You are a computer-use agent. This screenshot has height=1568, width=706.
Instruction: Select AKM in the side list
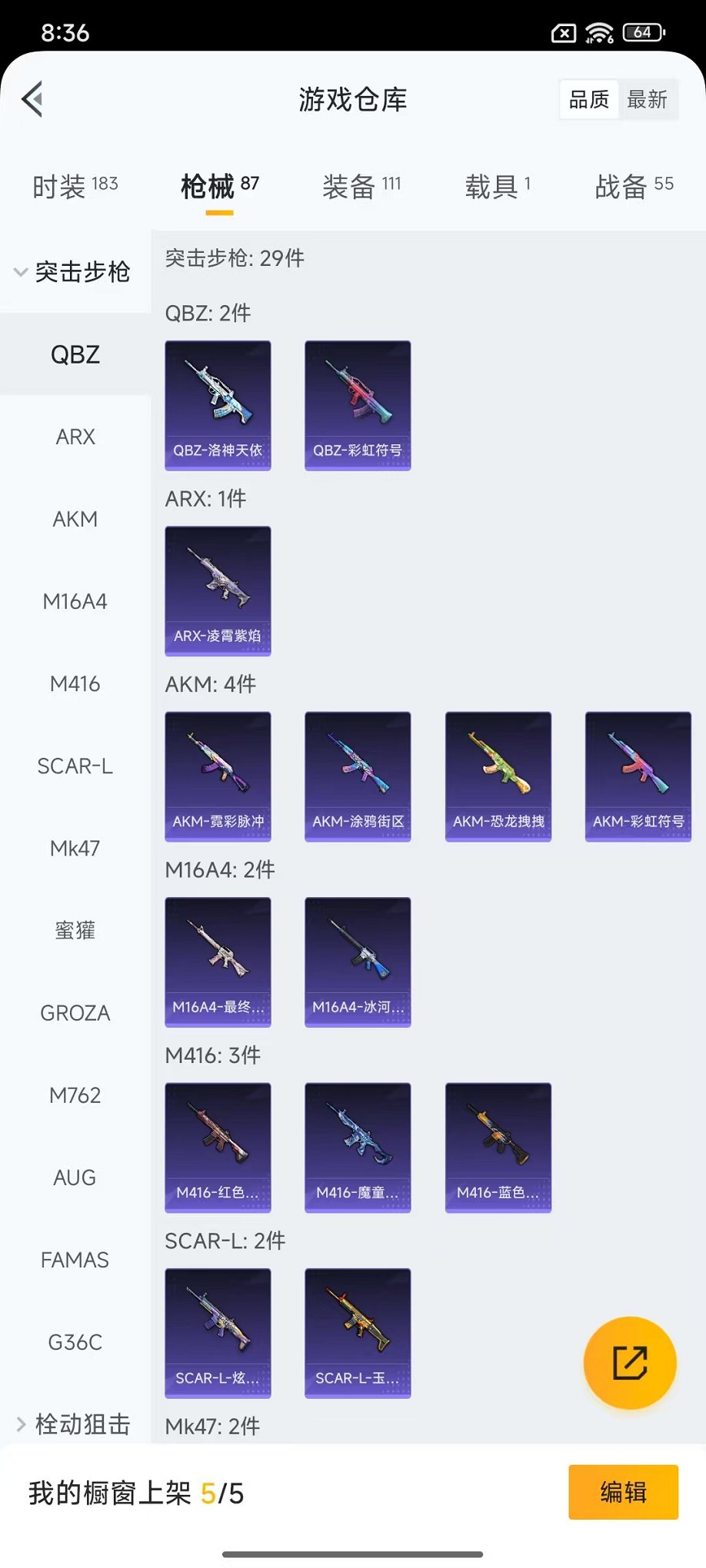(x=75, y=519)
